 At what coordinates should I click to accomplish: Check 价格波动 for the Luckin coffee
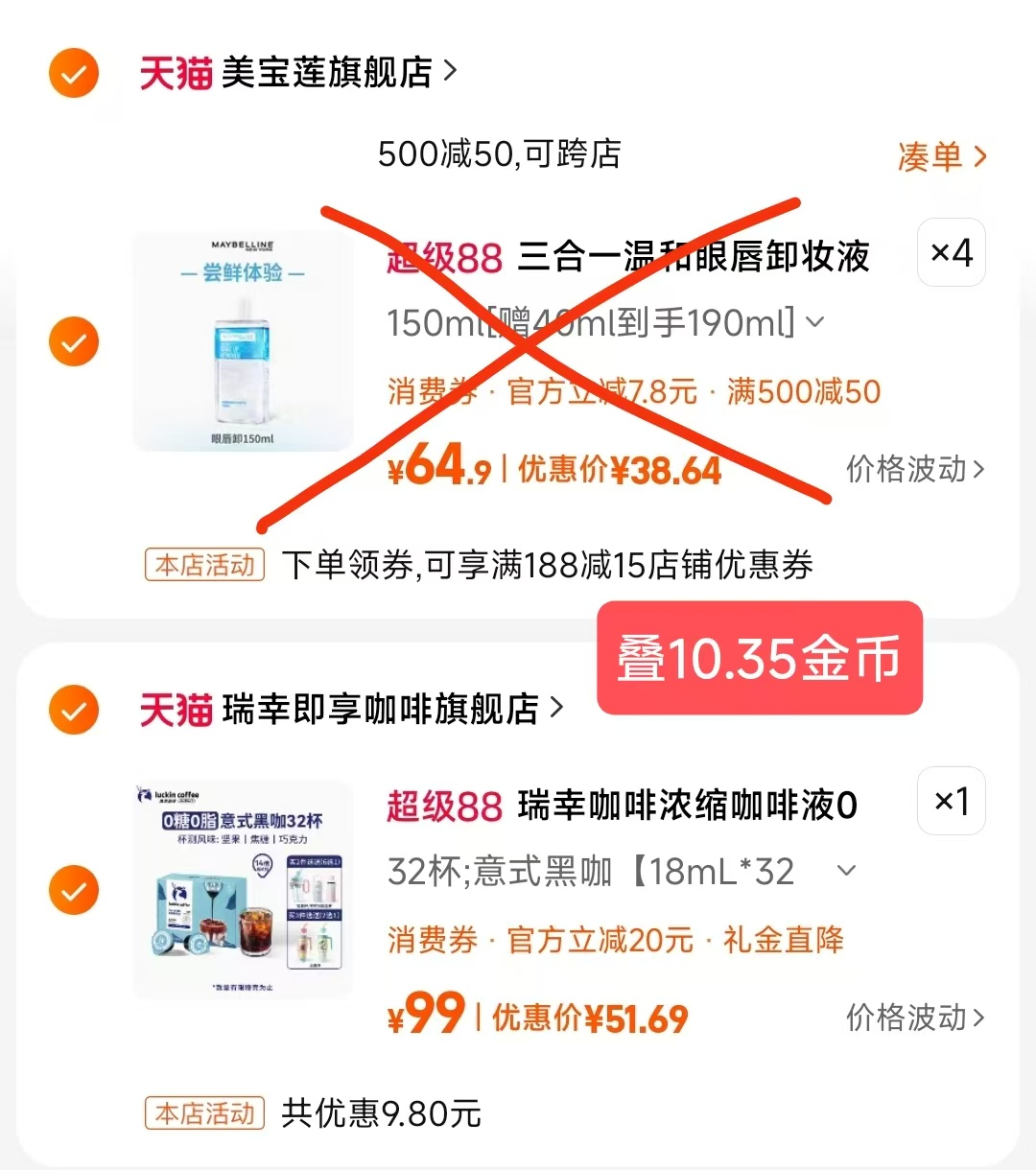(x=914, y=1018)
